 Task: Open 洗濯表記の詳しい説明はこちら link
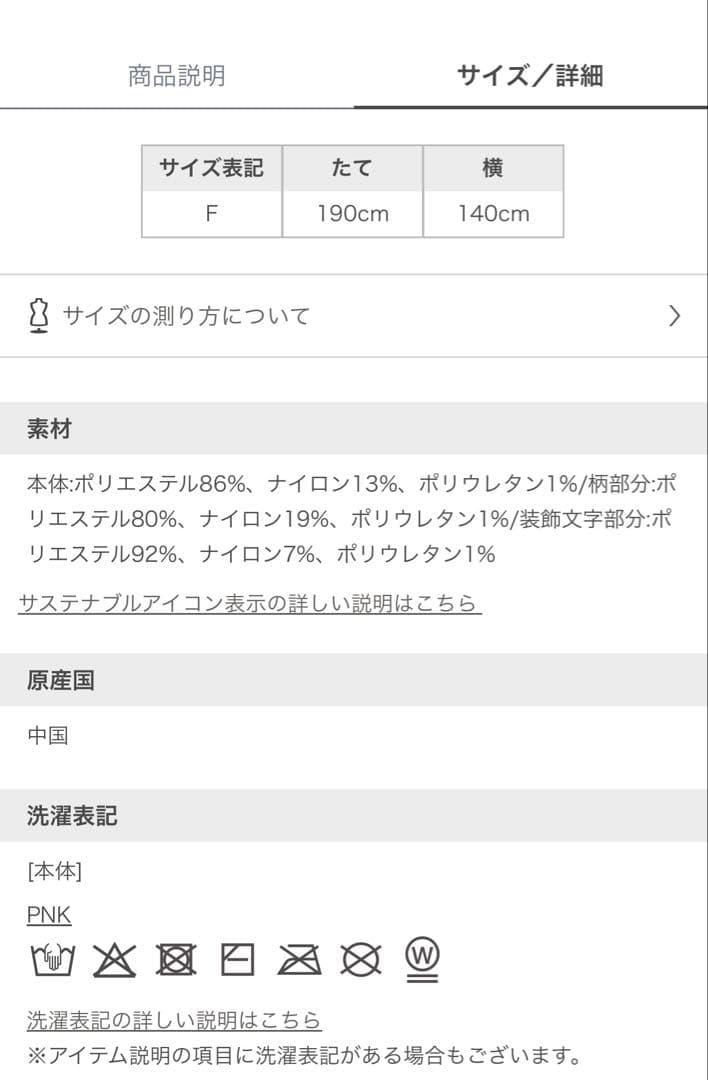point(174,1020)
